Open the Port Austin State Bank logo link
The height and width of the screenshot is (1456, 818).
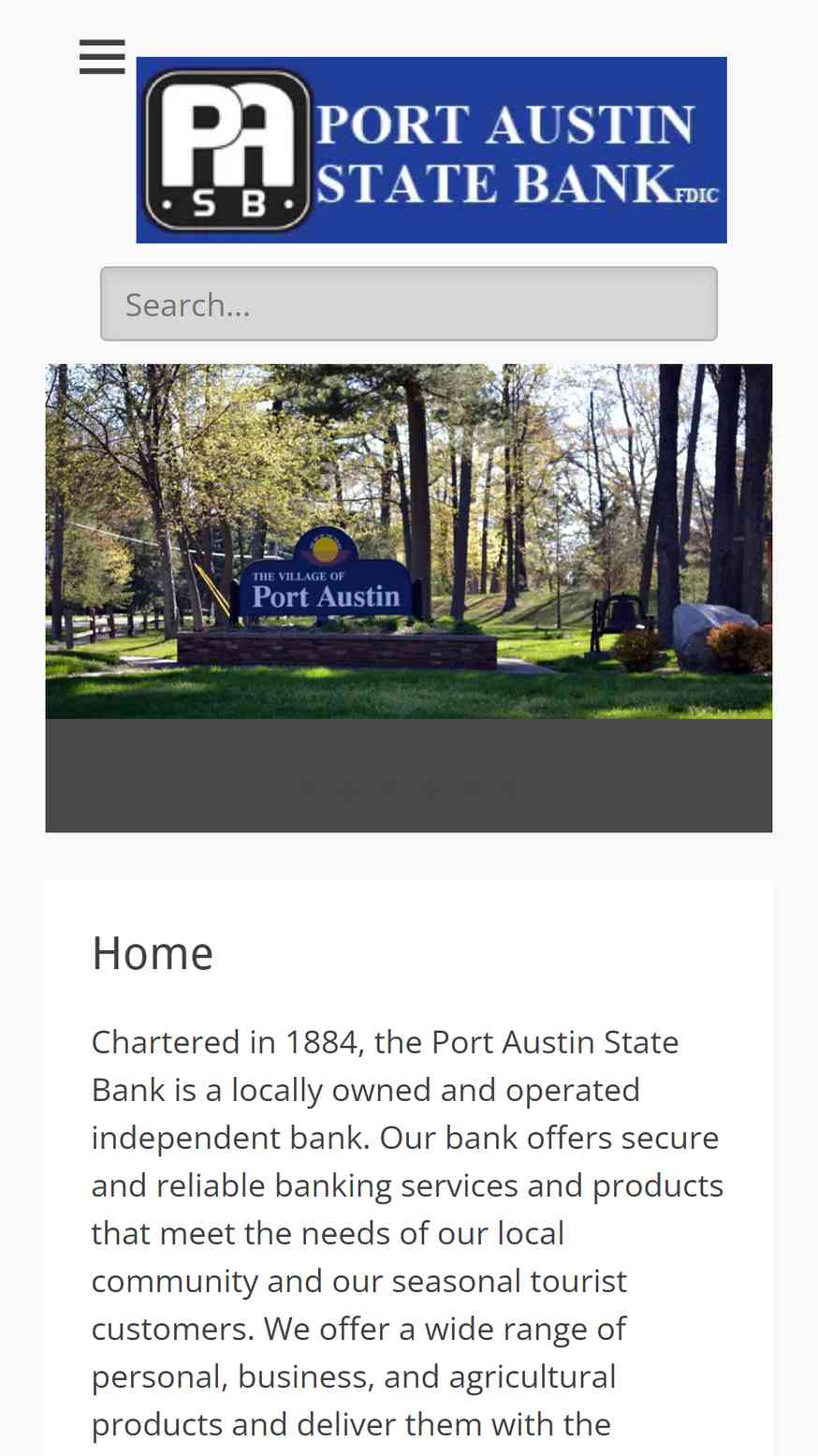(431, 150)
